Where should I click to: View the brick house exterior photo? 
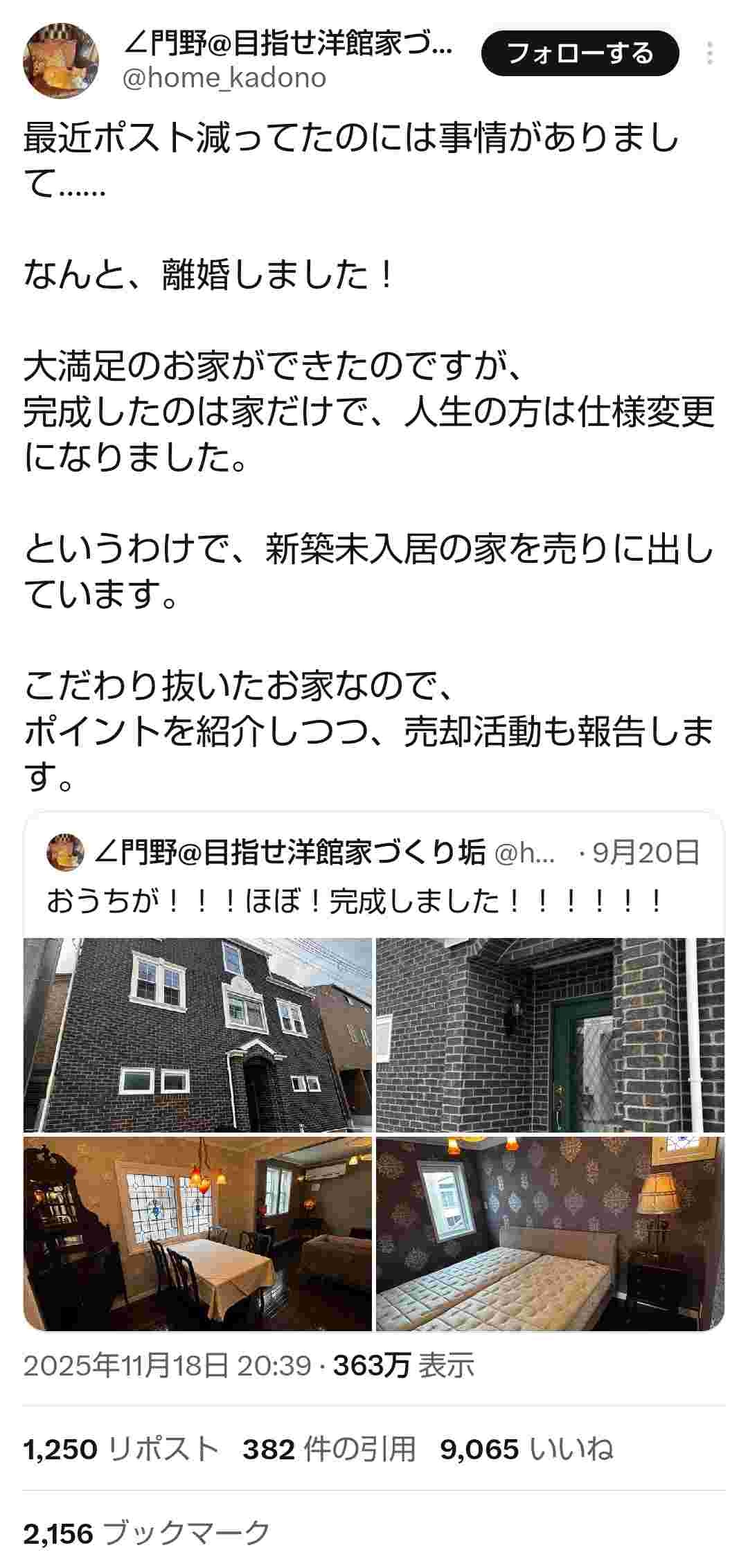197,1034
